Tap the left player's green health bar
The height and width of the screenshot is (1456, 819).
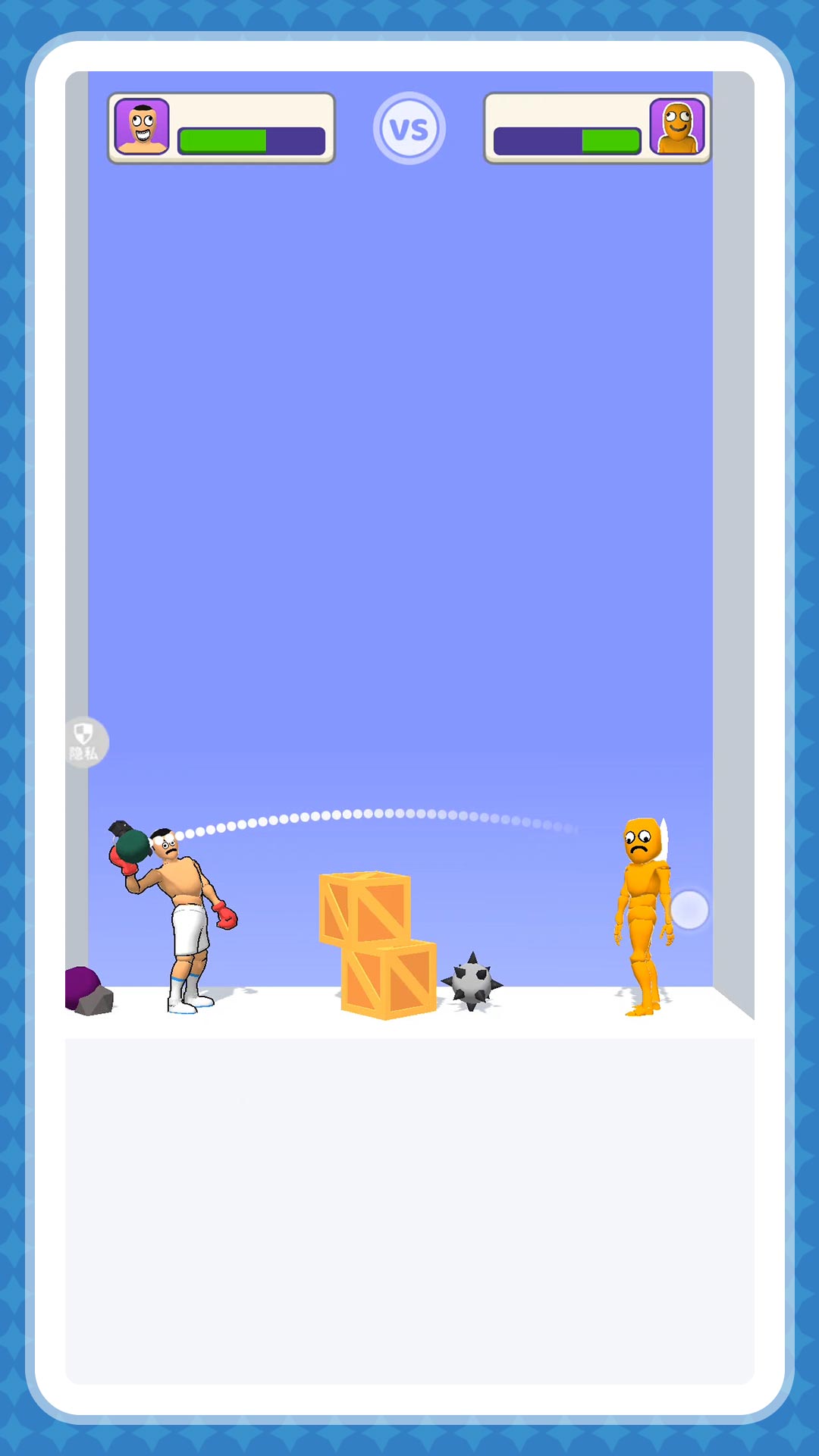pyautogui.click(x=224, y=140)
